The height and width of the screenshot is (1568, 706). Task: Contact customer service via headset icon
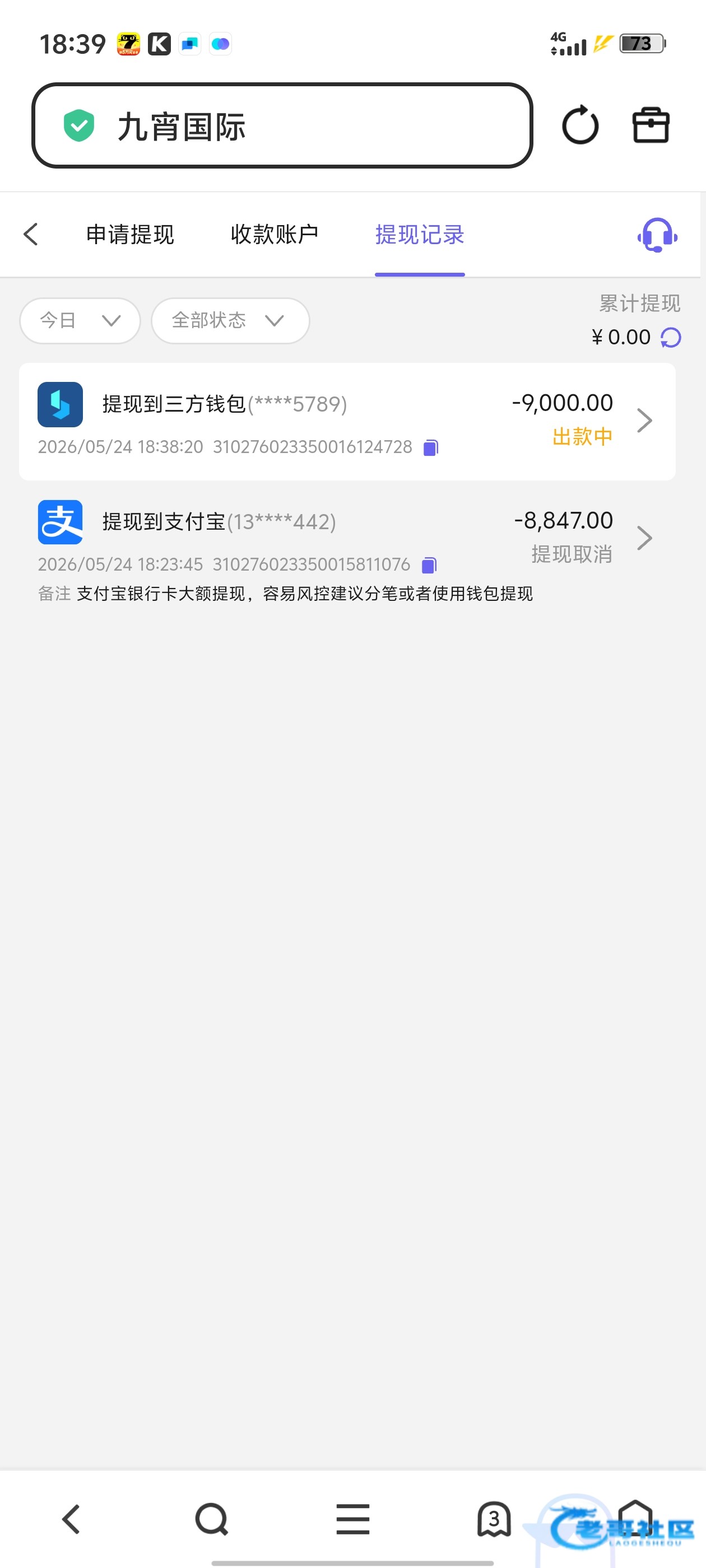tap(657, 235)
